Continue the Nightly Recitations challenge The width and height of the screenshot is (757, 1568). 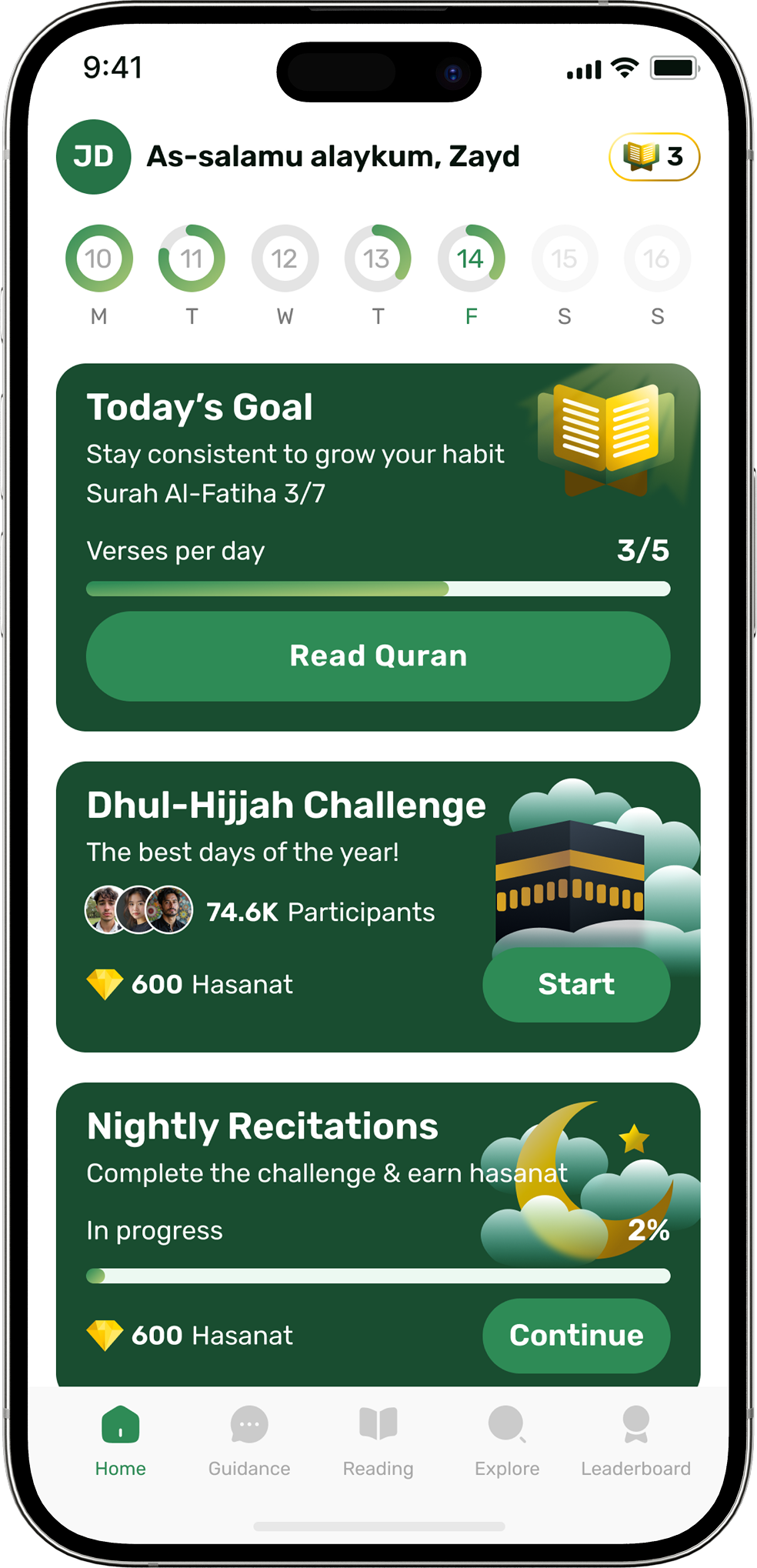click(x=576, y=1336)
